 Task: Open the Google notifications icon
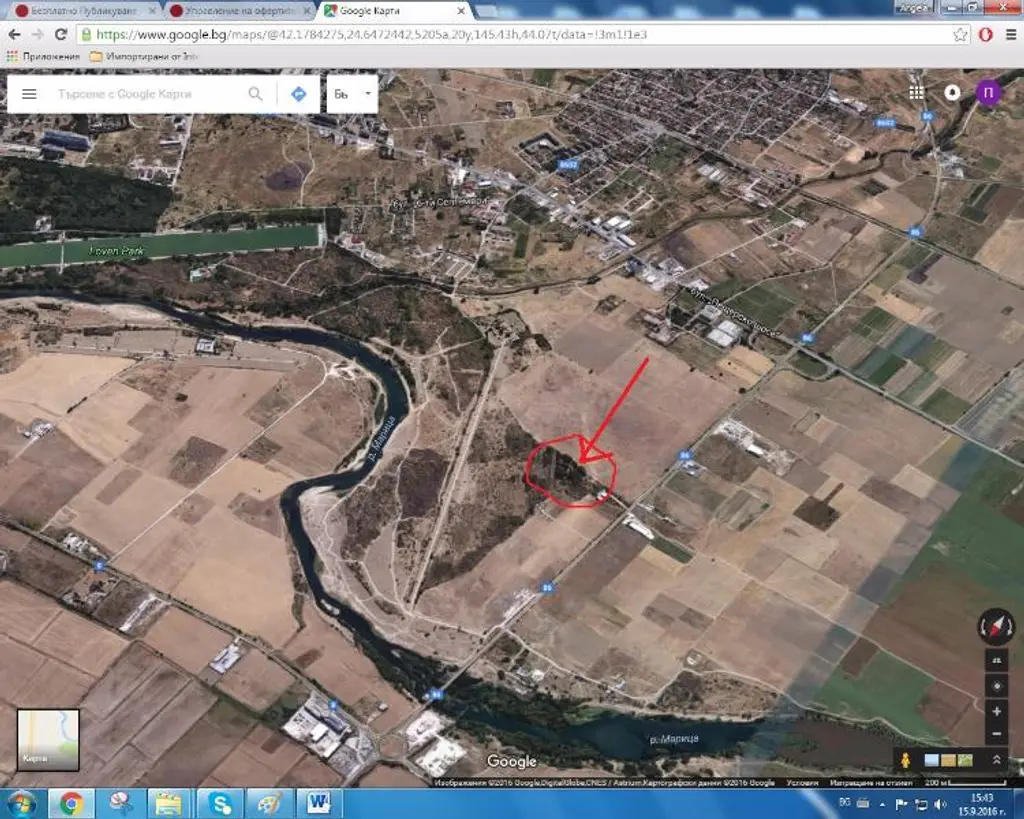[x=952, y=92]
